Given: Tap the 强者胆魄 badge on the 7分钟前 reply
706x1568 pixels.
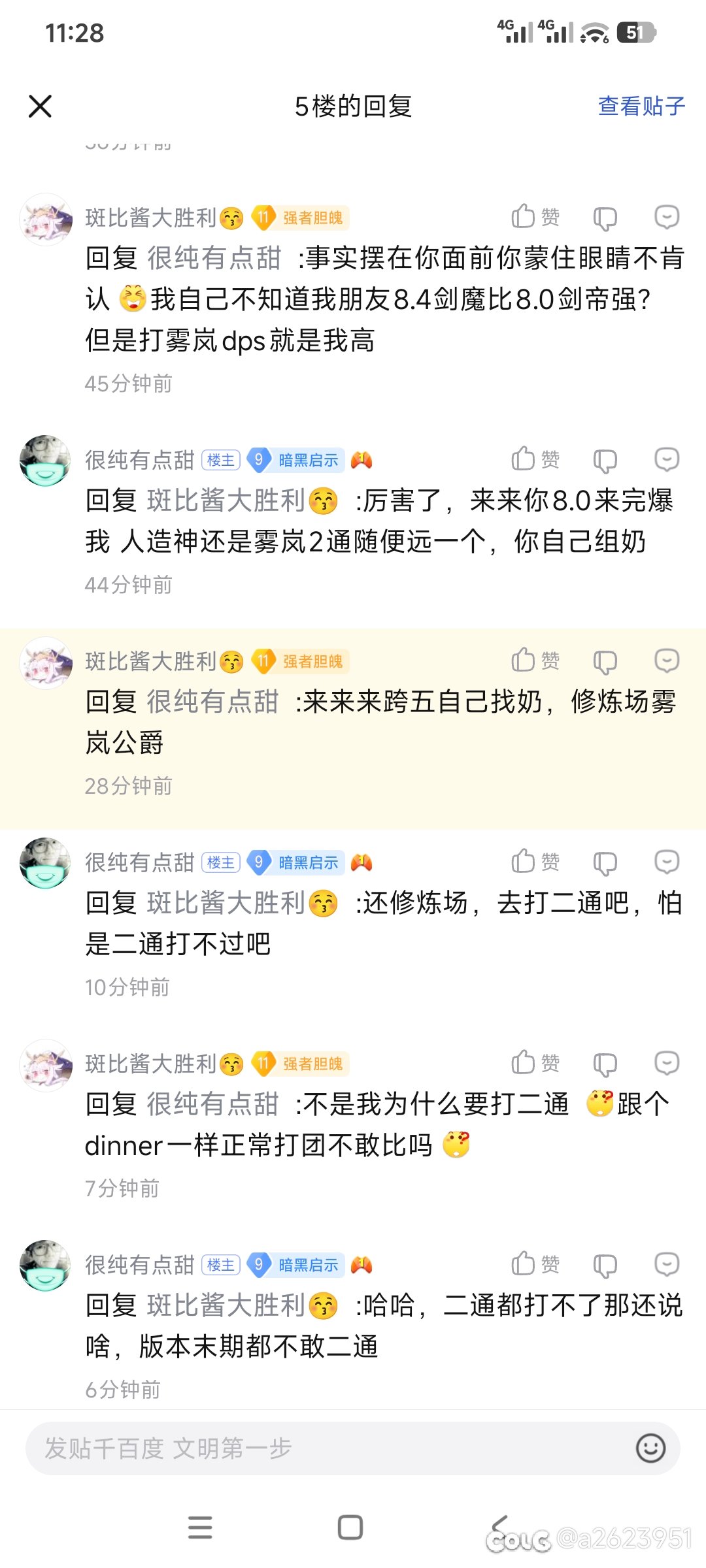Looking at the screenshot, I should click(301, 1064).
